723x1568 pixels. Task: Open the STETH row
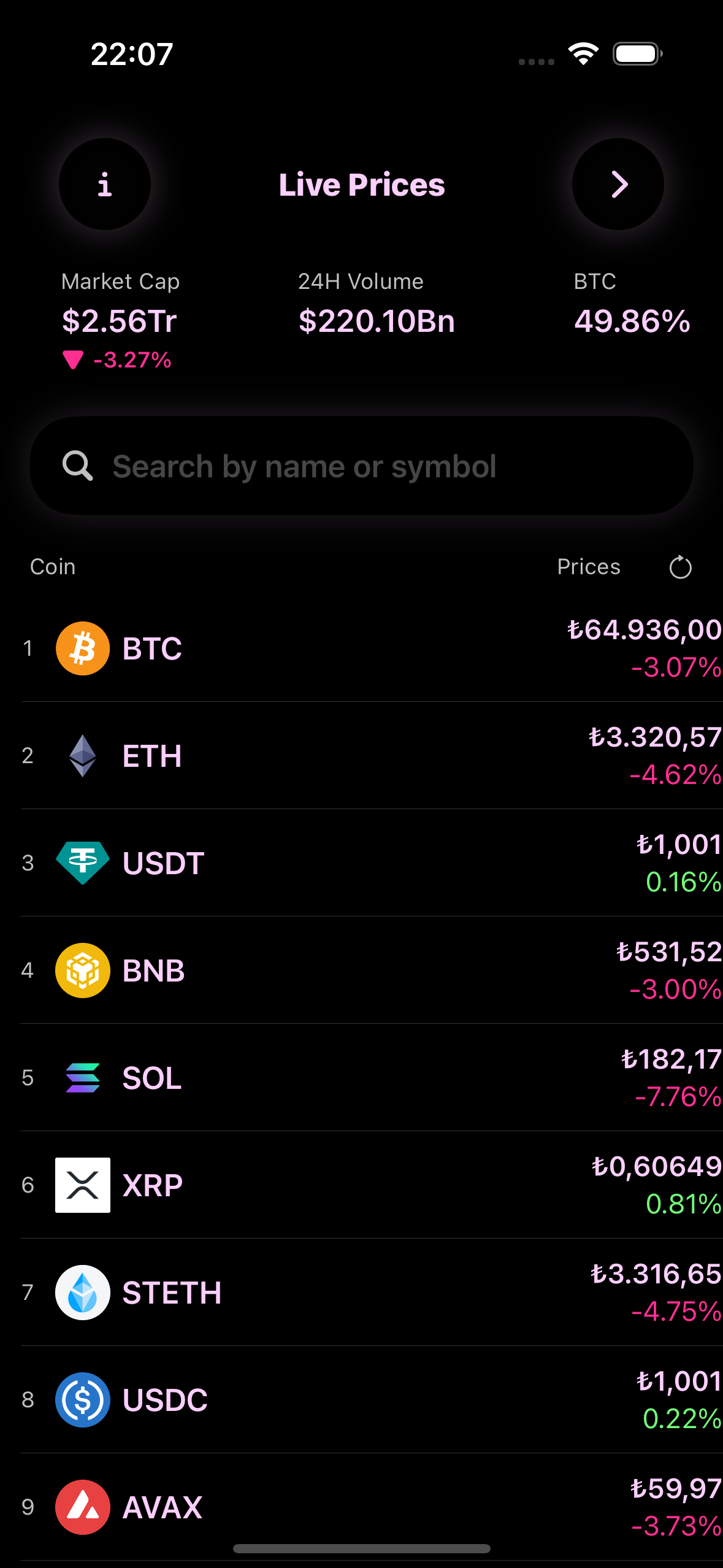pos(362,1293)
